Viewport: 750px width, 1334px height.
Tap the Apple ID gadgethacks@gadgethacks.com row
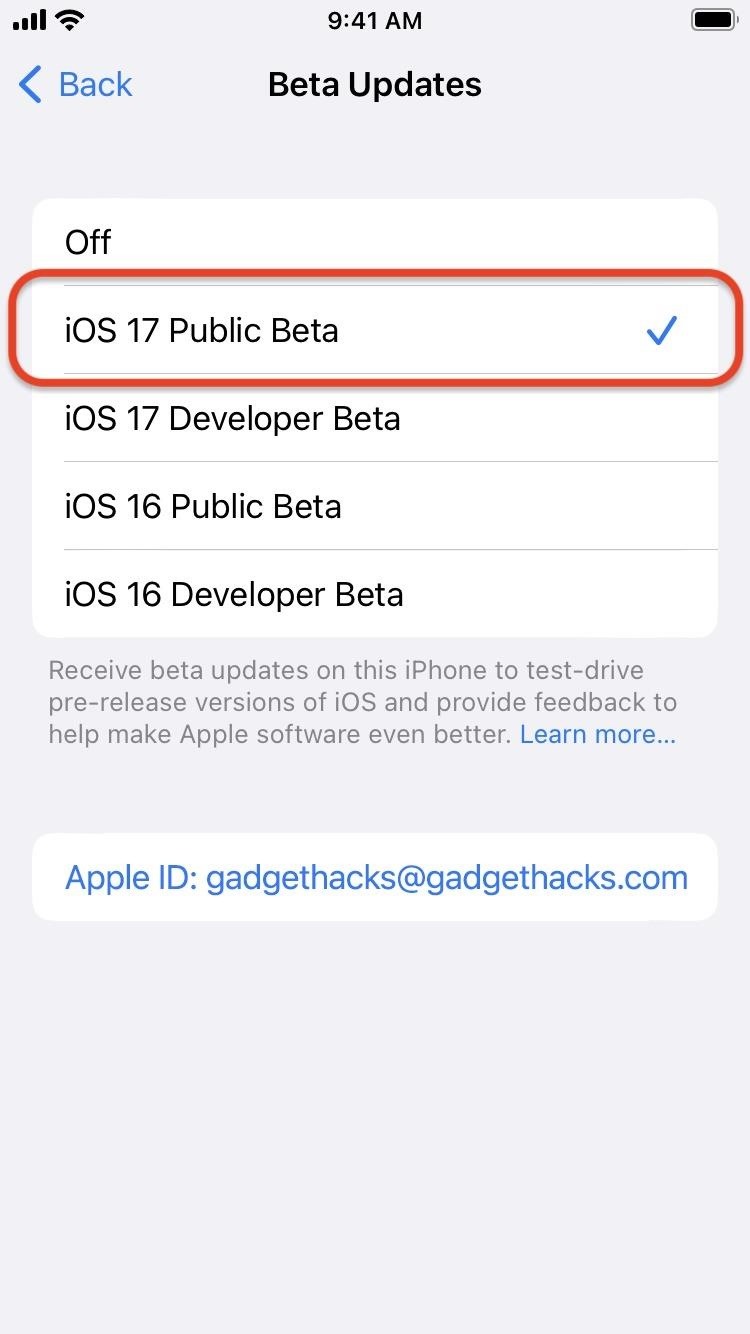tap(375, 878)
